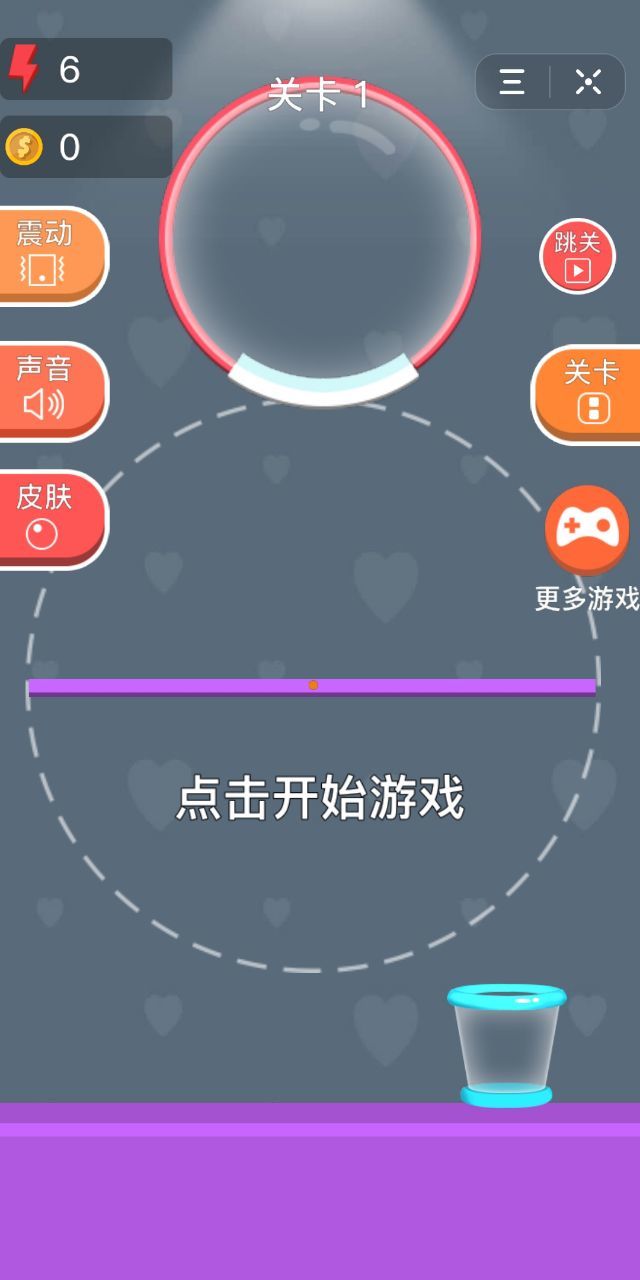640x1280 pixels.
Task: Open the 关卡 level selection
Action: (x=590, y=393)
